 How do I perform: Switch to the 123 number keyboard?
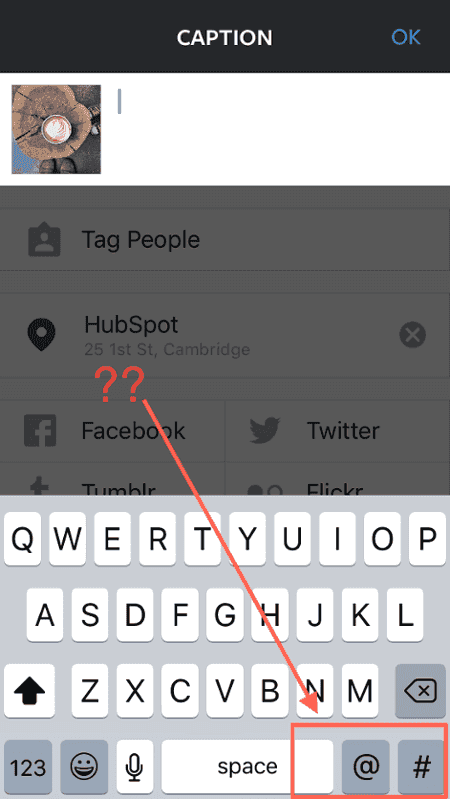[28, 767]
